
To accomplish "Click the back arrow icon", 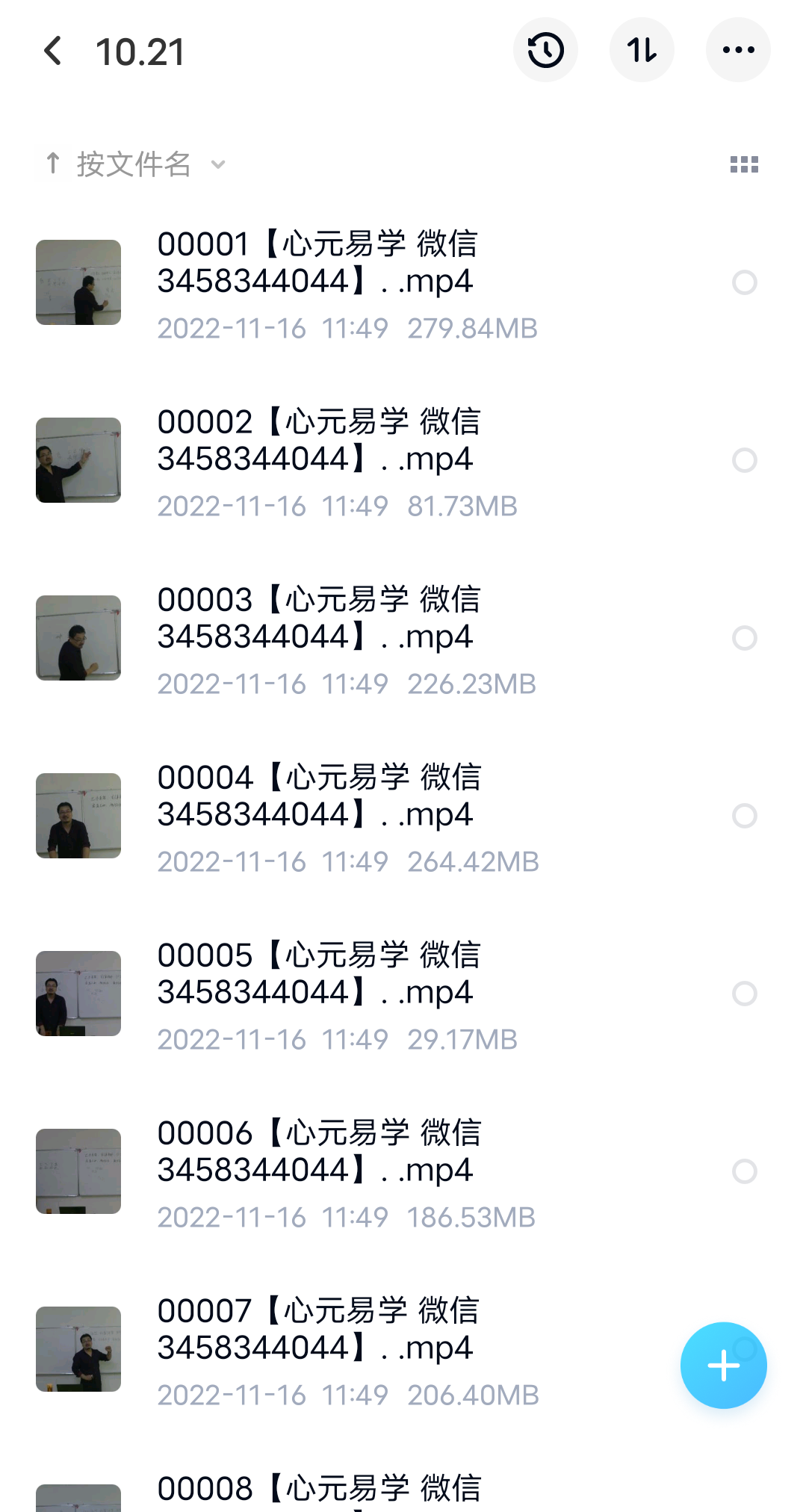I will 52,51.
